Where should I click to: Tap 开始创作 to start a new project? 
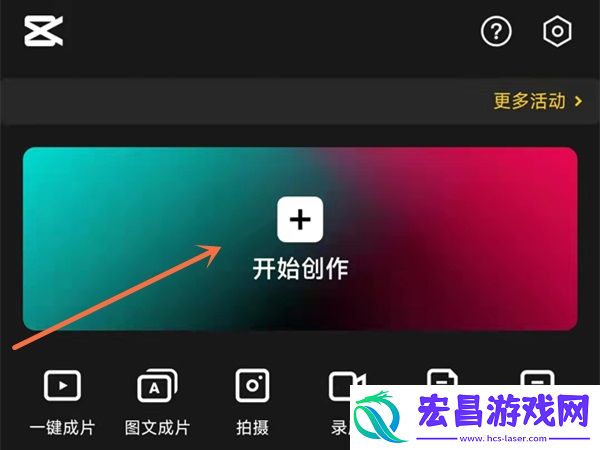click(x=300, y=238)
